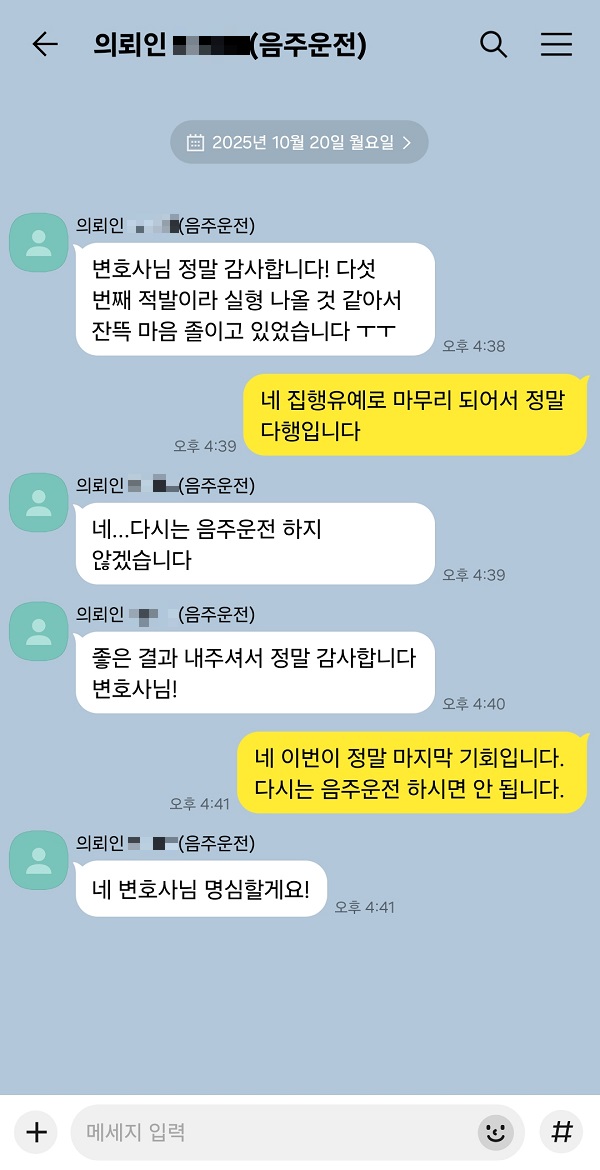This screenshot has width=600, height=1170.
Task: Go back from the chat room
Action: click(45, 44)
